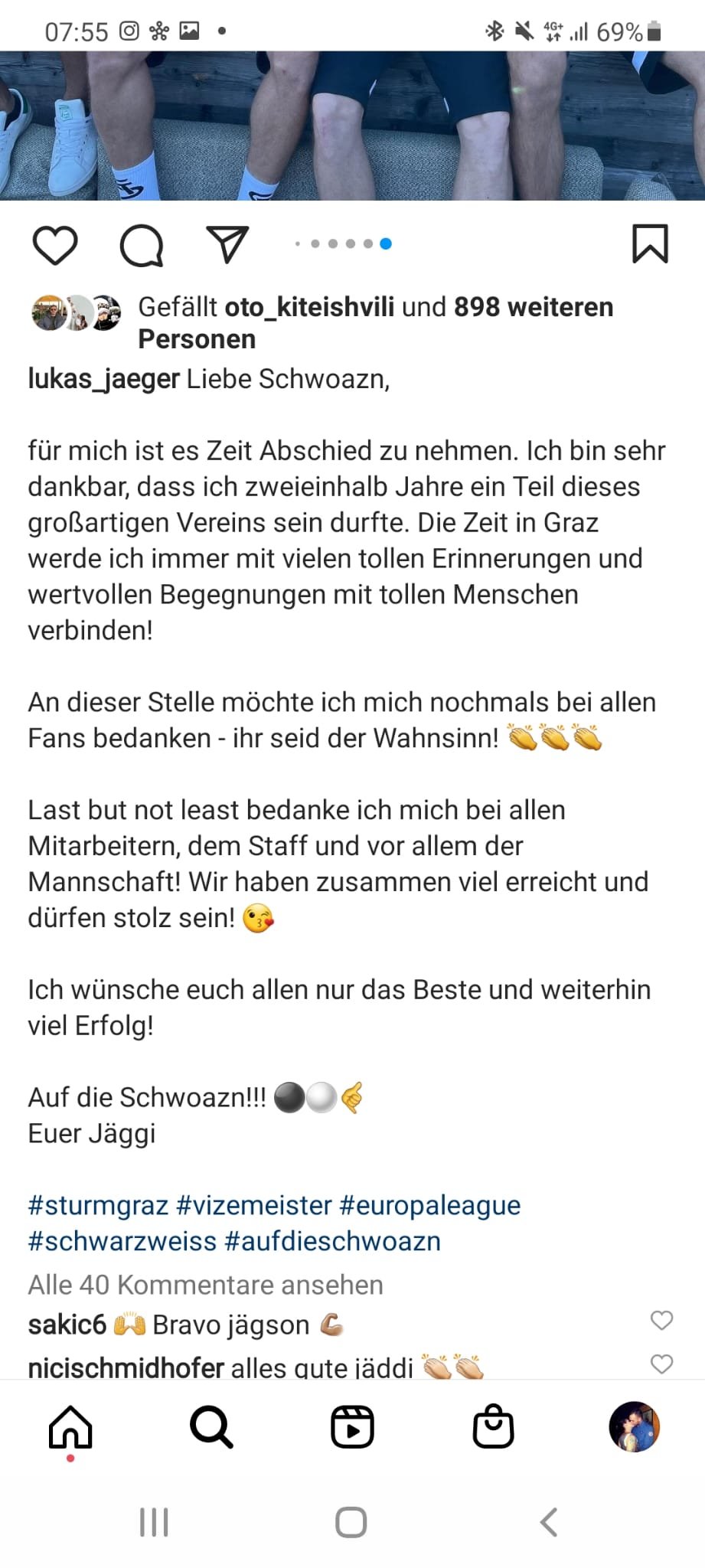Go back with the system back button

point(549,1522)
